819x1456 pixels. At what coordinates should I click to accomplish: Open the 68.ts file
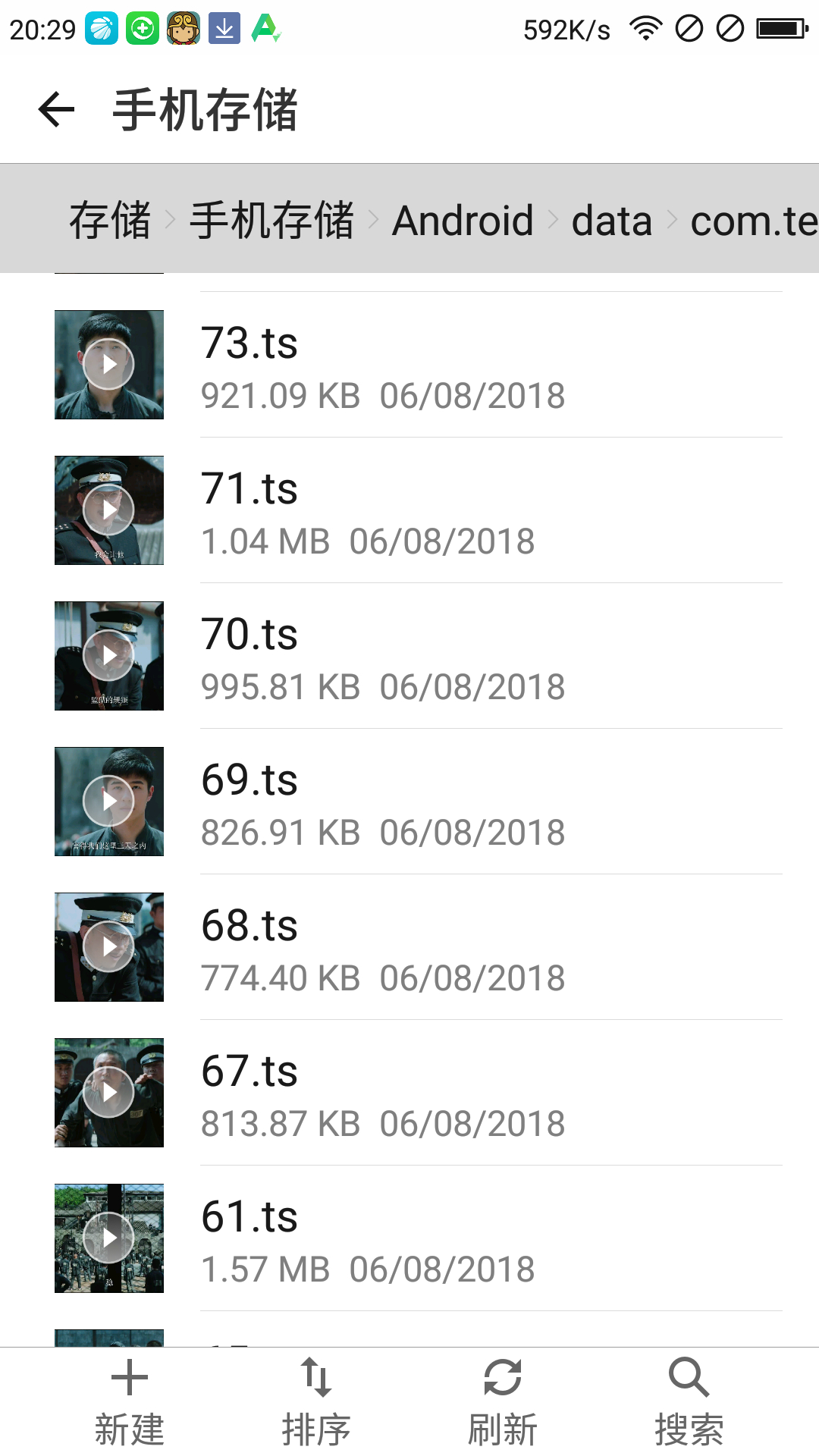[409, 948]
